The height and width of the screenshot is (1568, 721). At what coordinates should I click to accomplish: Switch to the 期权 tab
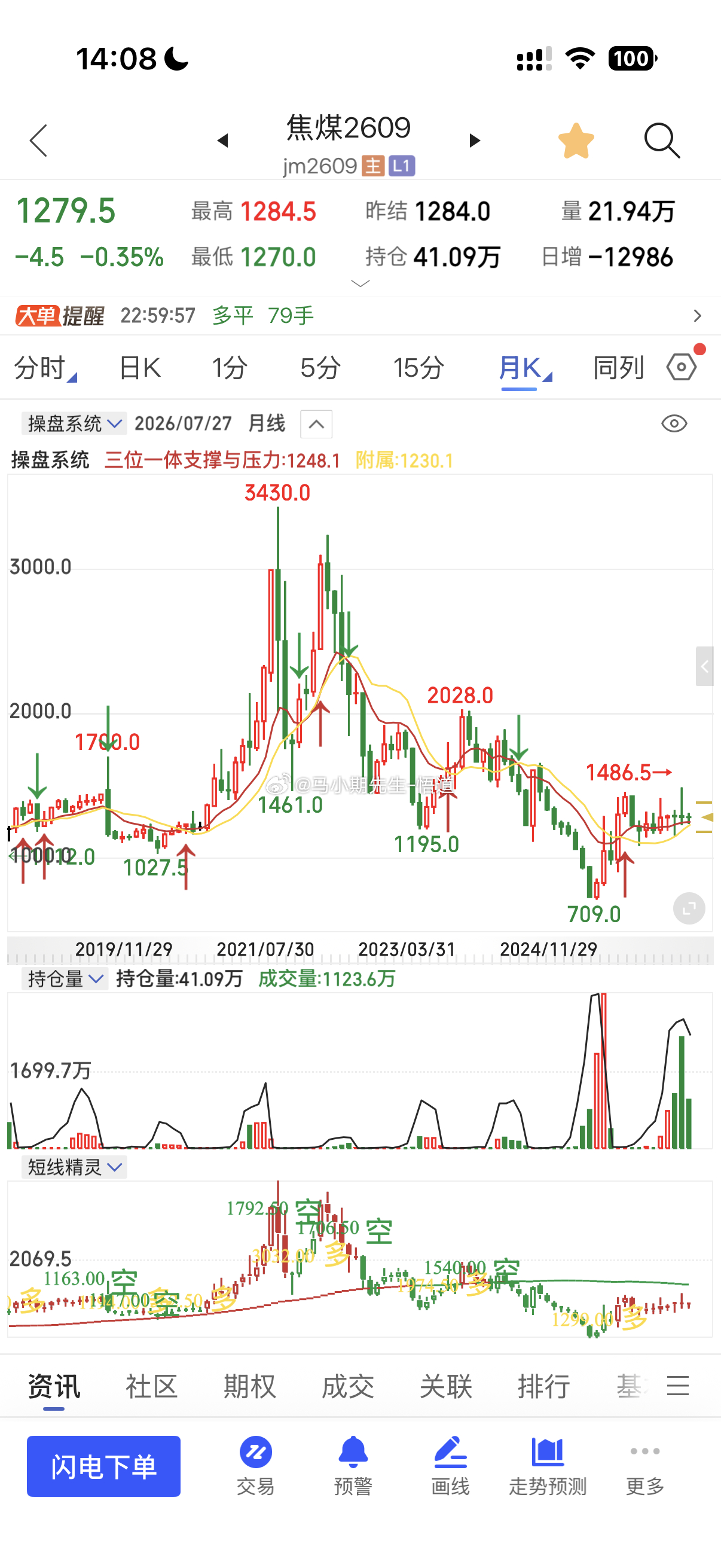[249, 1387]
